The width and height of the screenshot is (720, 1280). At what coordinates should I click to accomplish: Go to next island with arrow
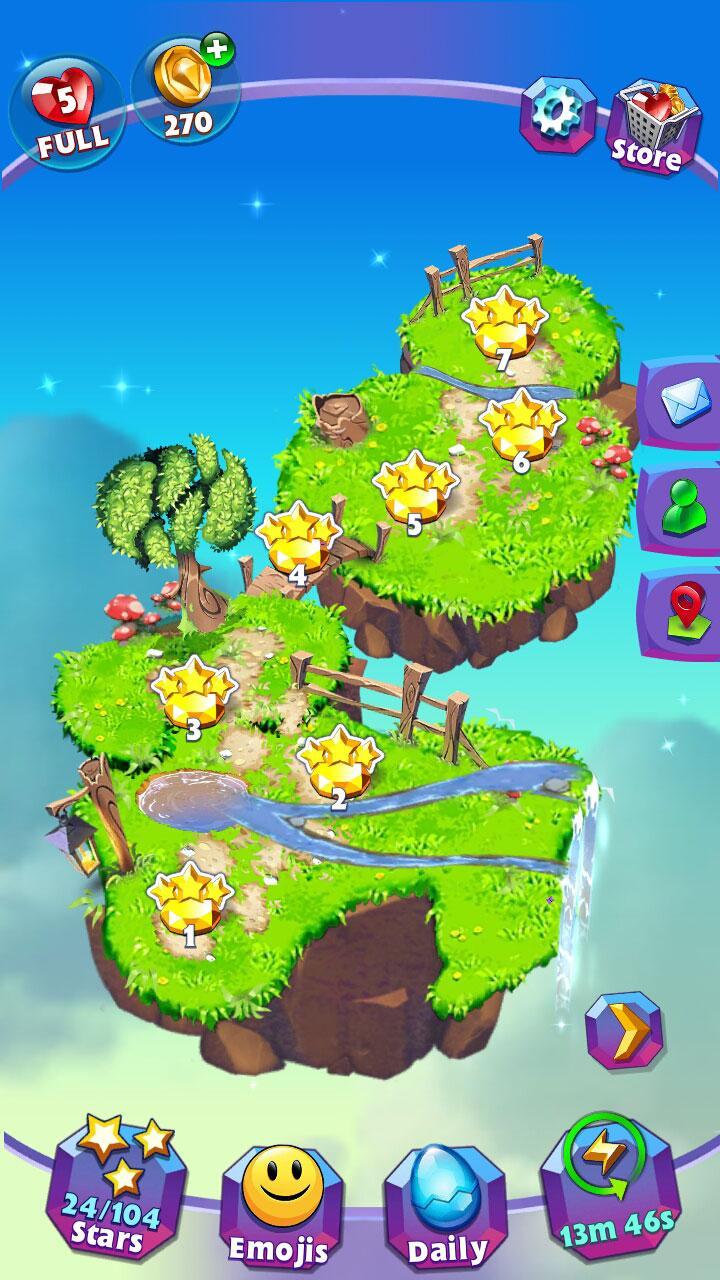624,1031
